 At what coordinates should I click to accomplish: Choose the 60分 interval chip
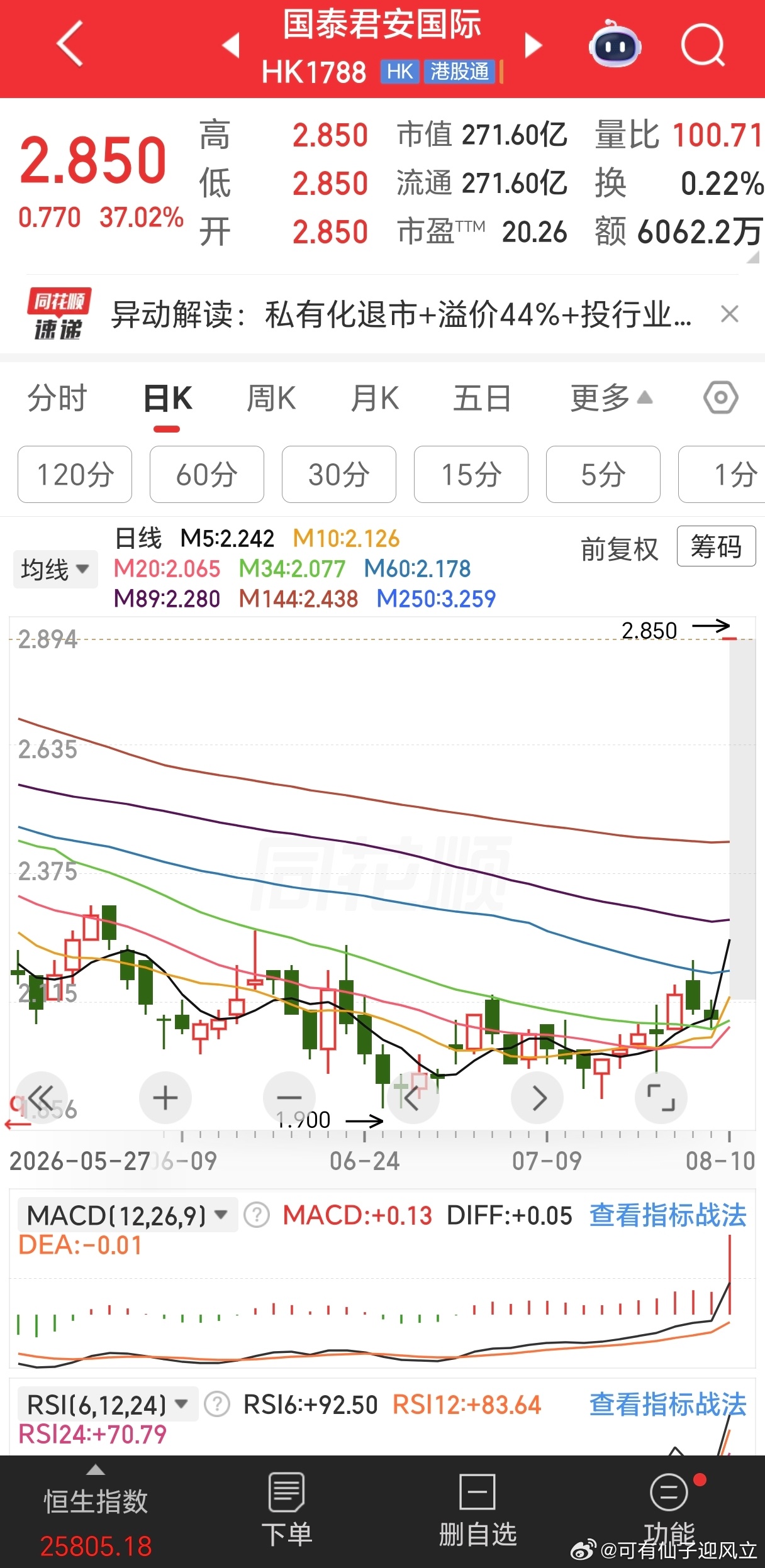pyautogui.click(x=207, y=475)
